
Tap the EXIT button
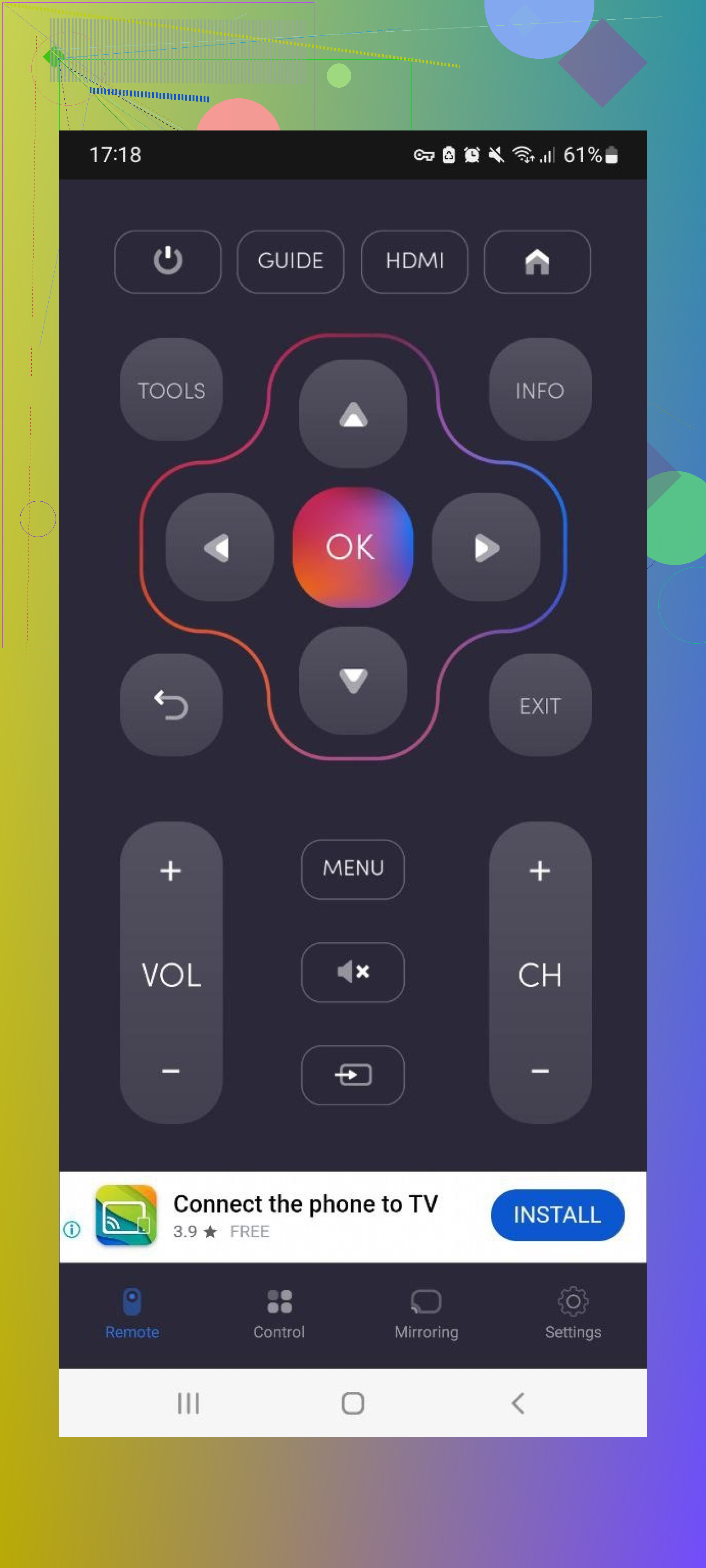(x=540, y=705)
